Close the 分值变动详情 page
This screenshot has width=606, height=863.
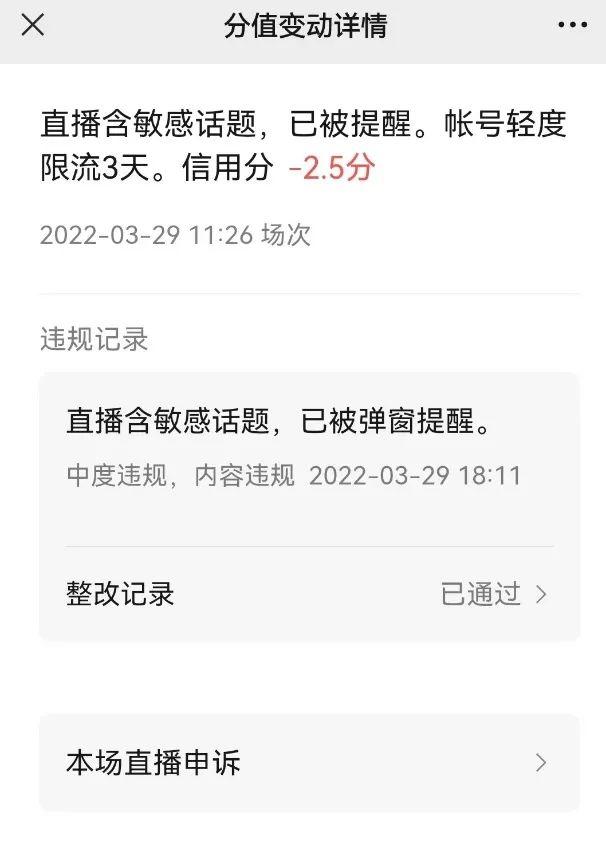click(33, 26)
